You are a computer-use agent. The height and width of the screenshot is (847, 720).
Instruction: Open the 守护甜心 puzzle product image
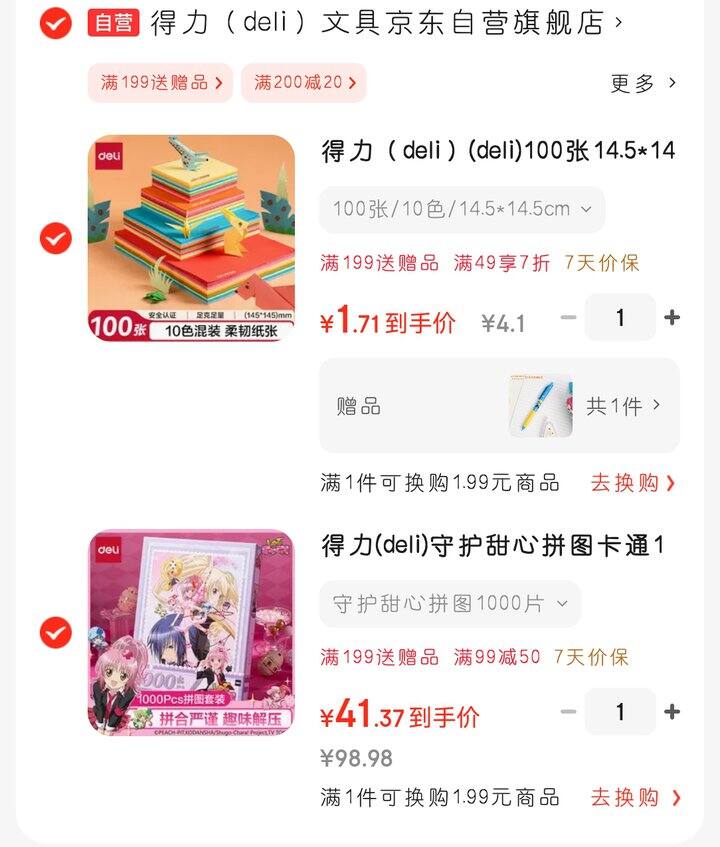(191, 632)
